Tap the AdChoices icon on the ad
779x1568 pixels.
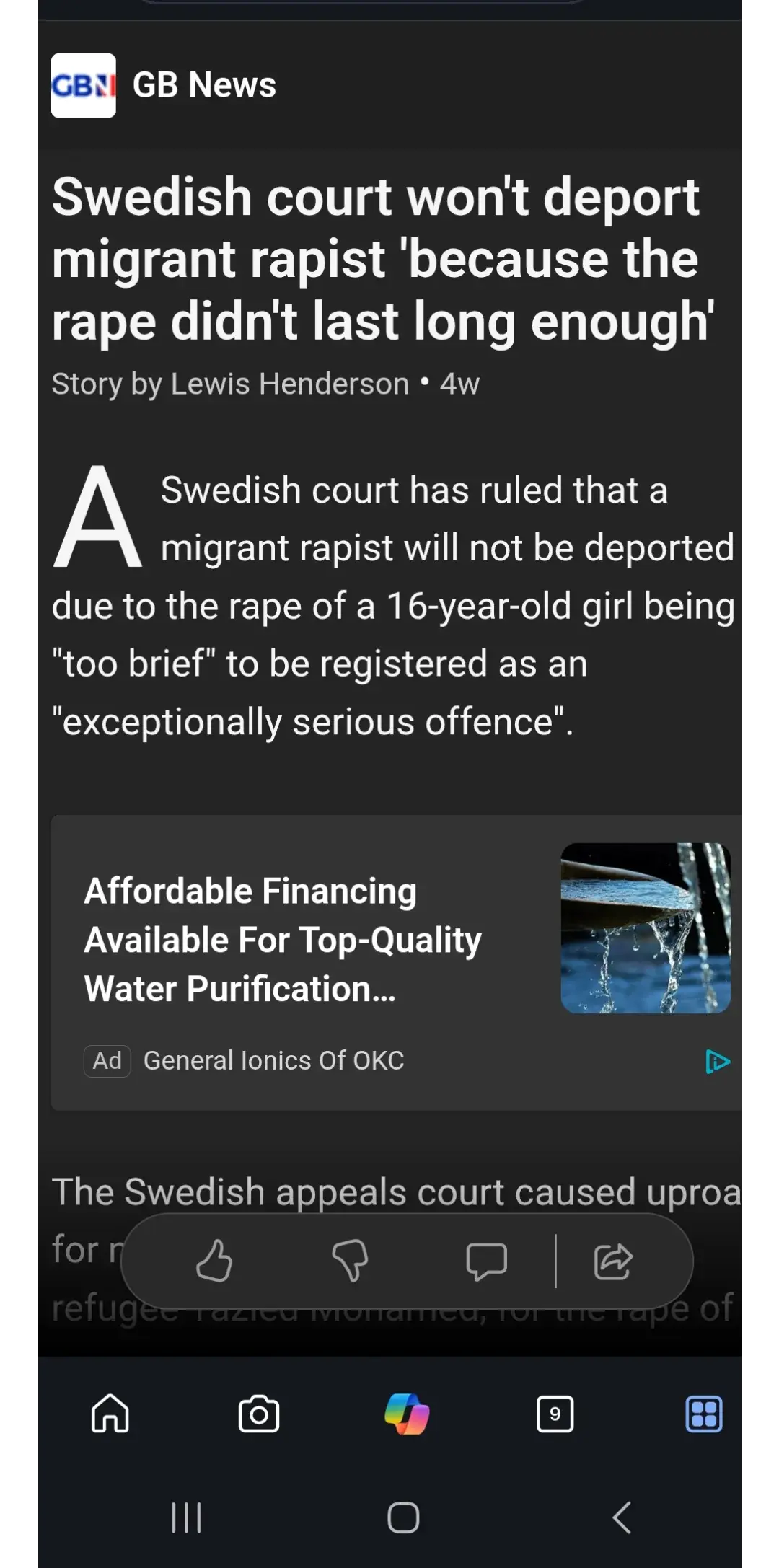coord(717,1062)
